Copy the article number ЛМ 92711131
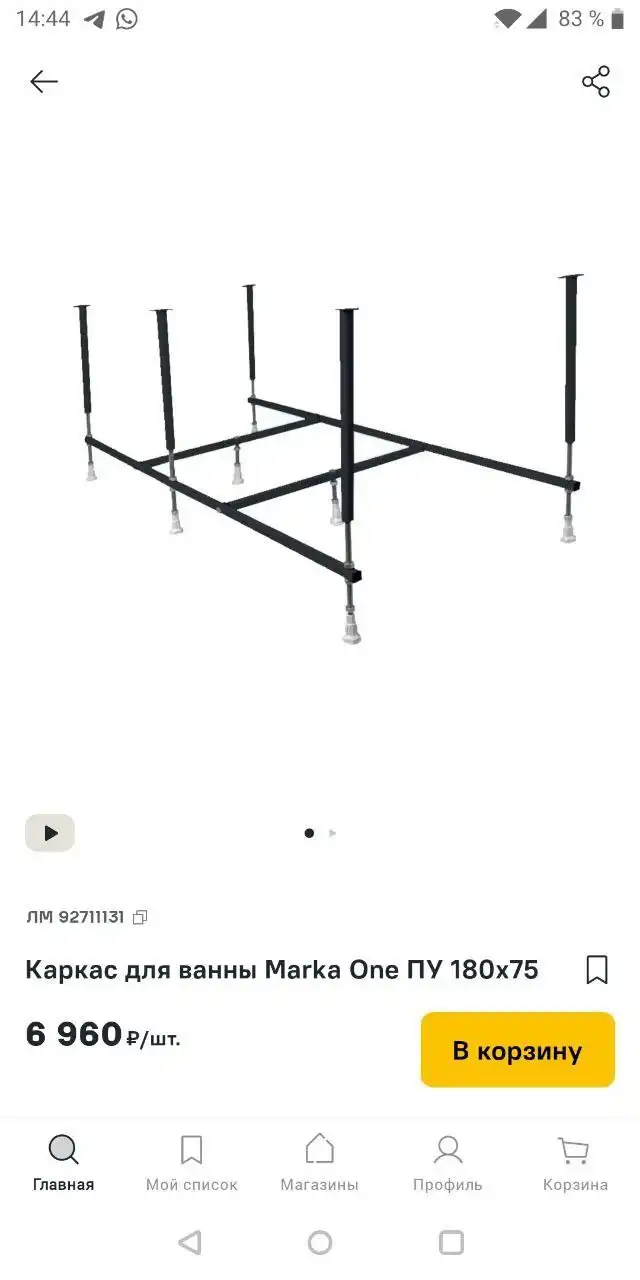This screenshot has height=1280, width=640. [x=140, y=917]
